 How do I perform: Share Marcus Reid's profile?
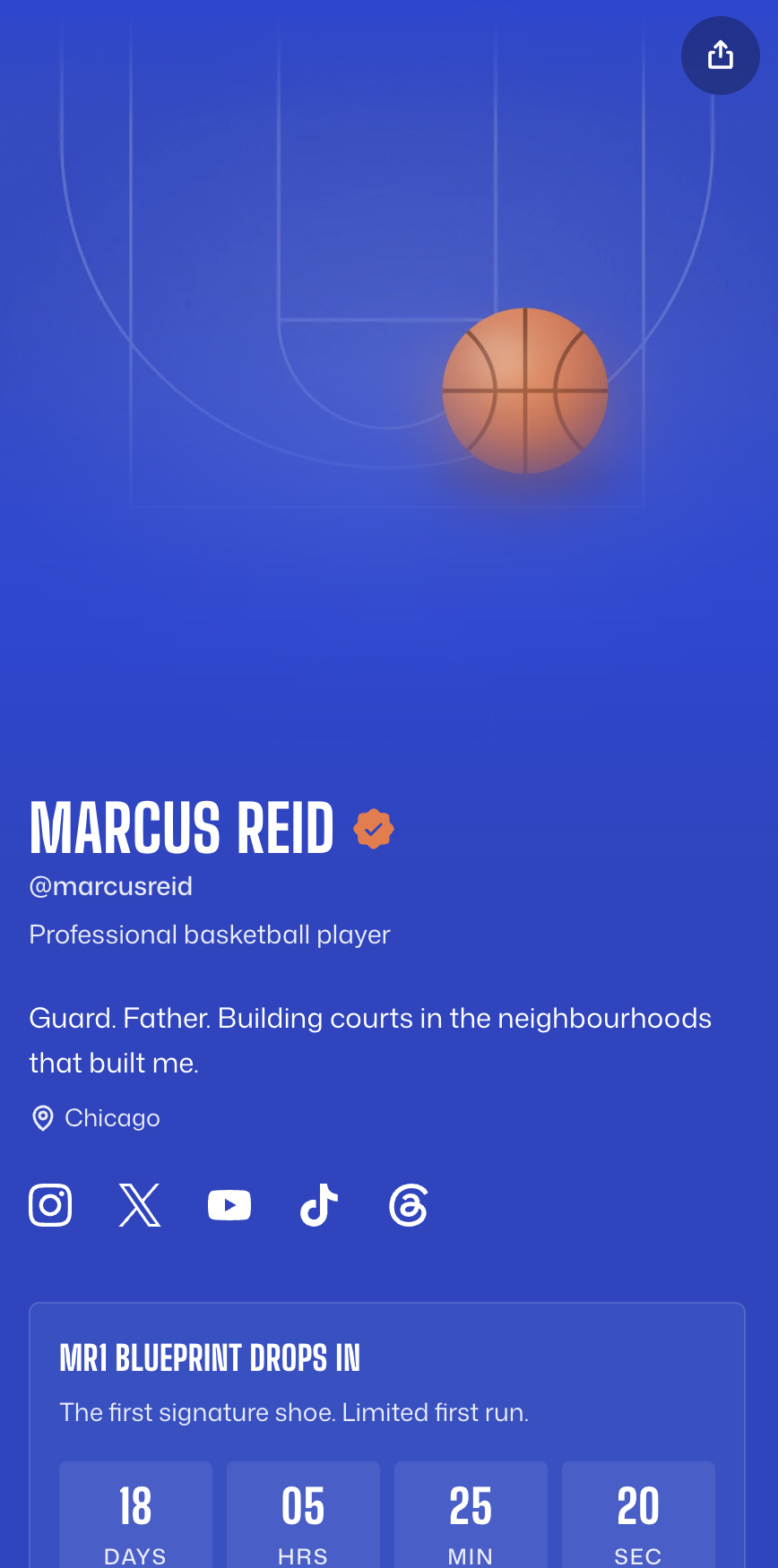(721, 56)
